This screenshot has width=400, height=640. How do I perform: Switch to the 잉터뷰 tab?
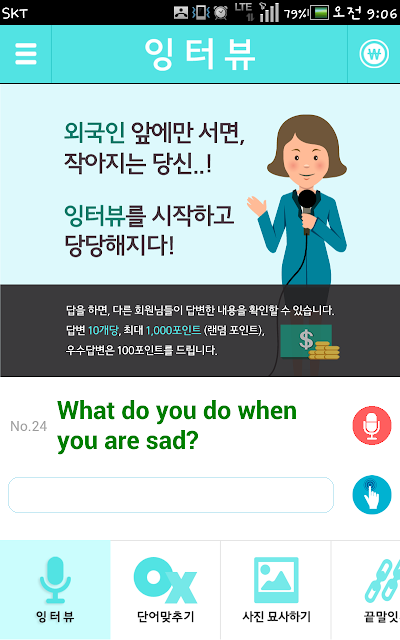pos(55,590)
